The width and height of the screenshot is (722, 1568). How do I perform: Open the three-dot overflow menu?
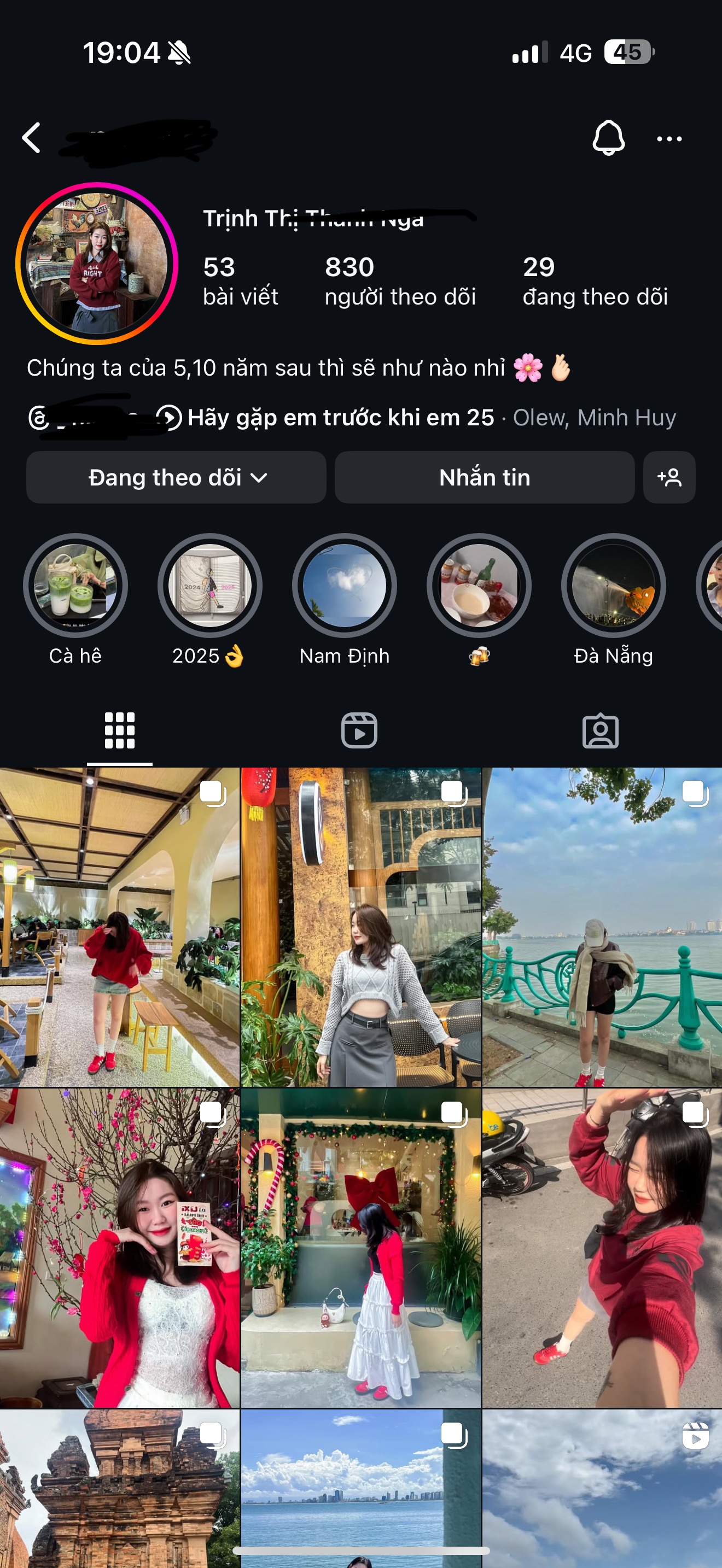(669, 139)
